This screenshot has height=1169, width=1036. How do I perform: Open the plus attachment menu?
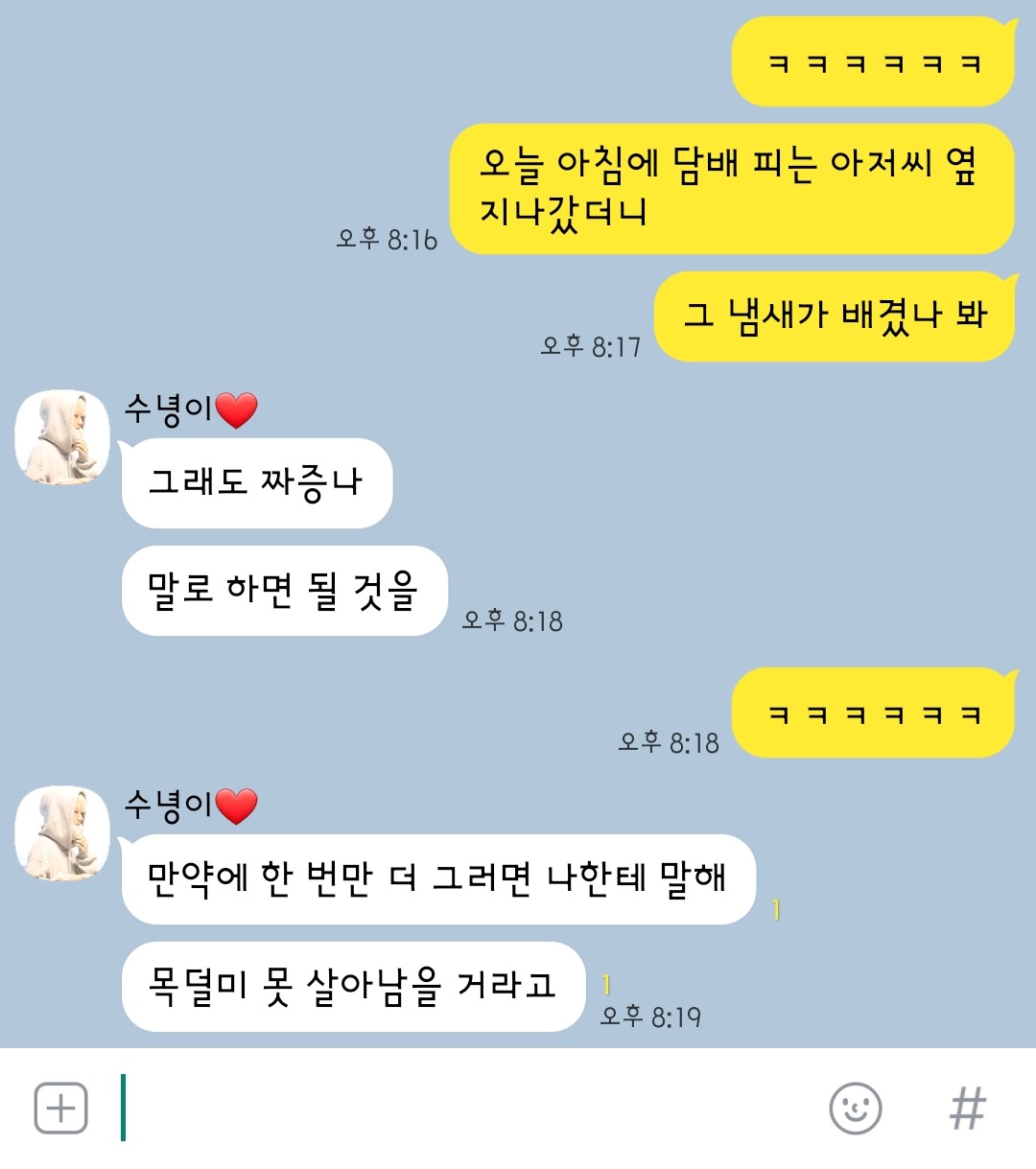click(x=60, y=1109)
